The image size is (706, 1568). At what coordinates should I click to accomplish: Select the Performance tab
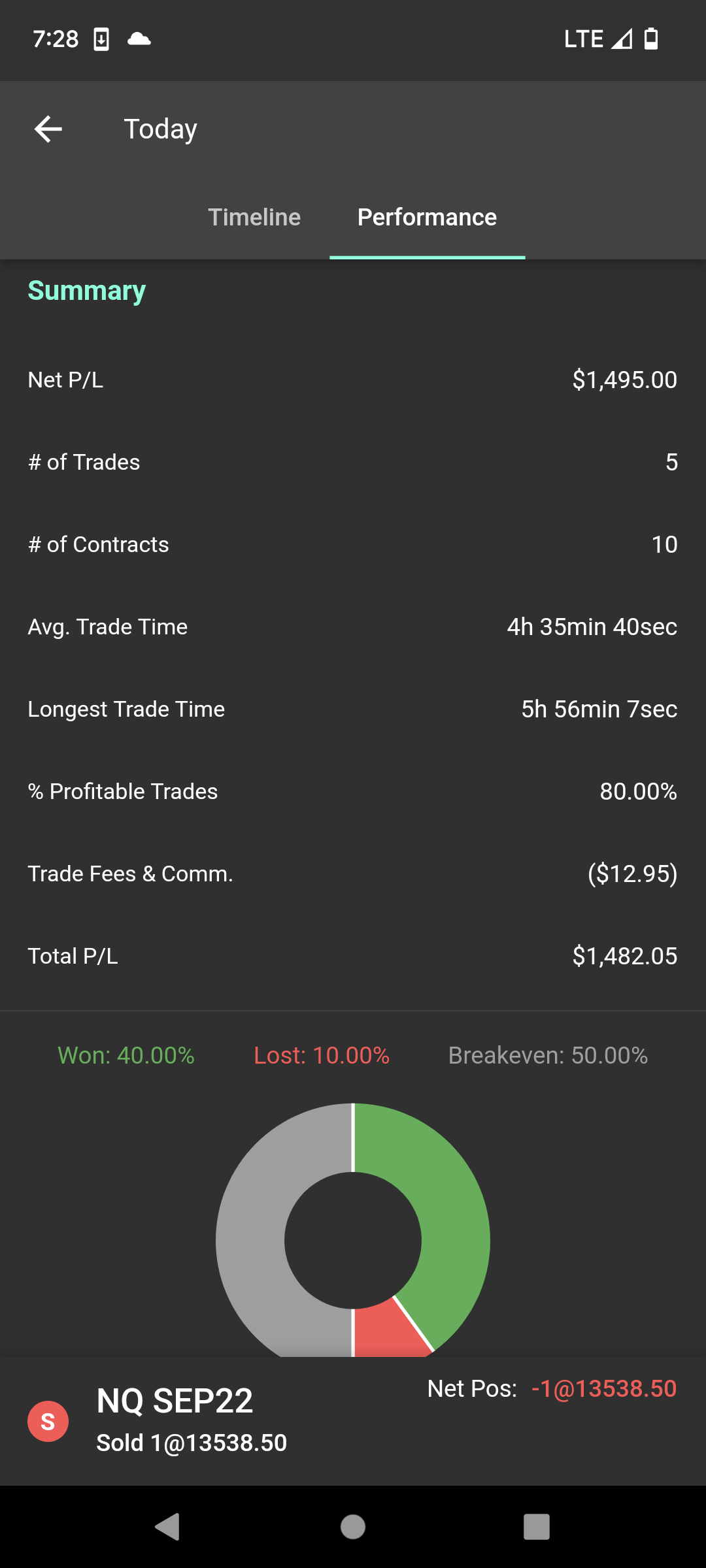(x=427, y=217)
